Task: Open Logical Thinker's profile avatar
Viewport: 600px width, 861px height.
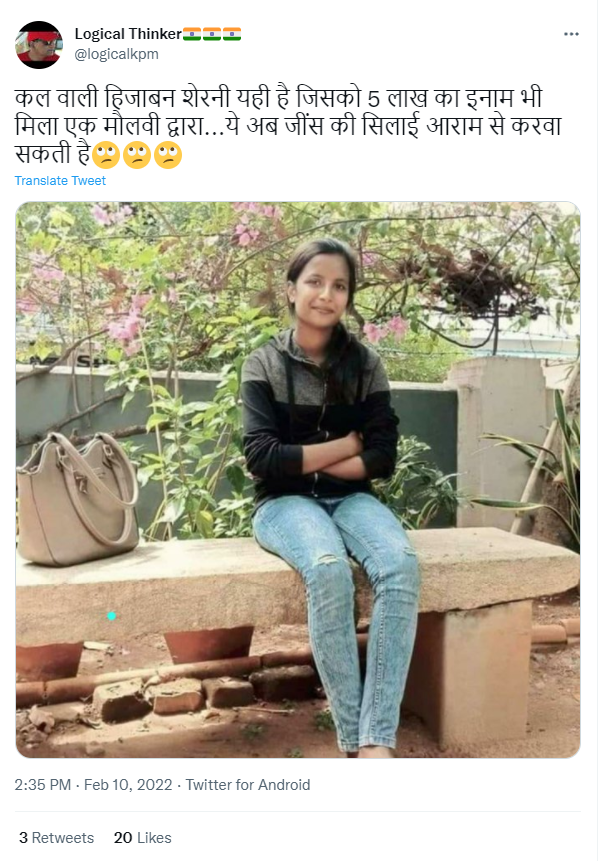Action: (39, 44)
